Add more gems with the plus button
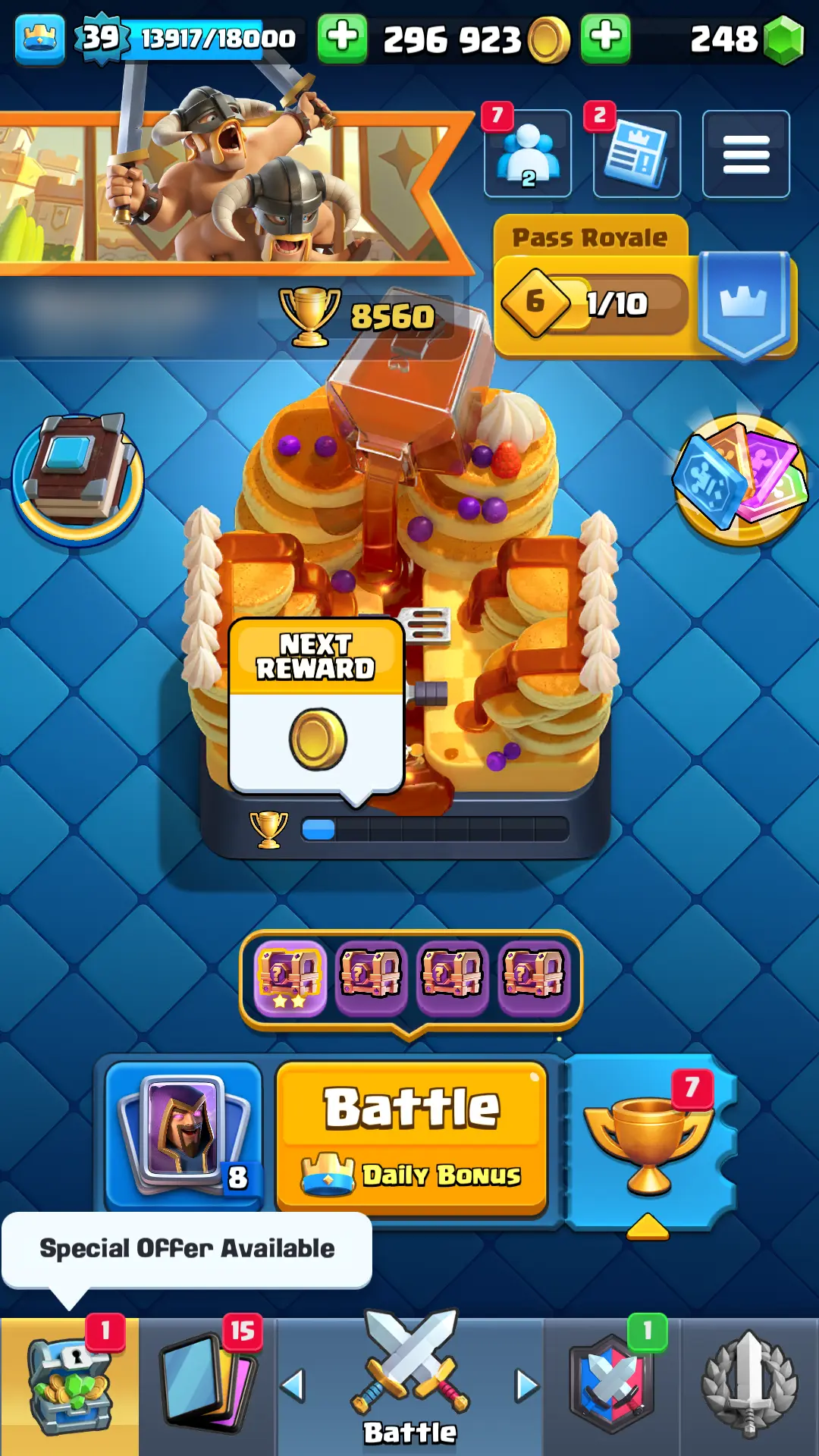This screenshot has height=1456, width=819. coord(605,38)
